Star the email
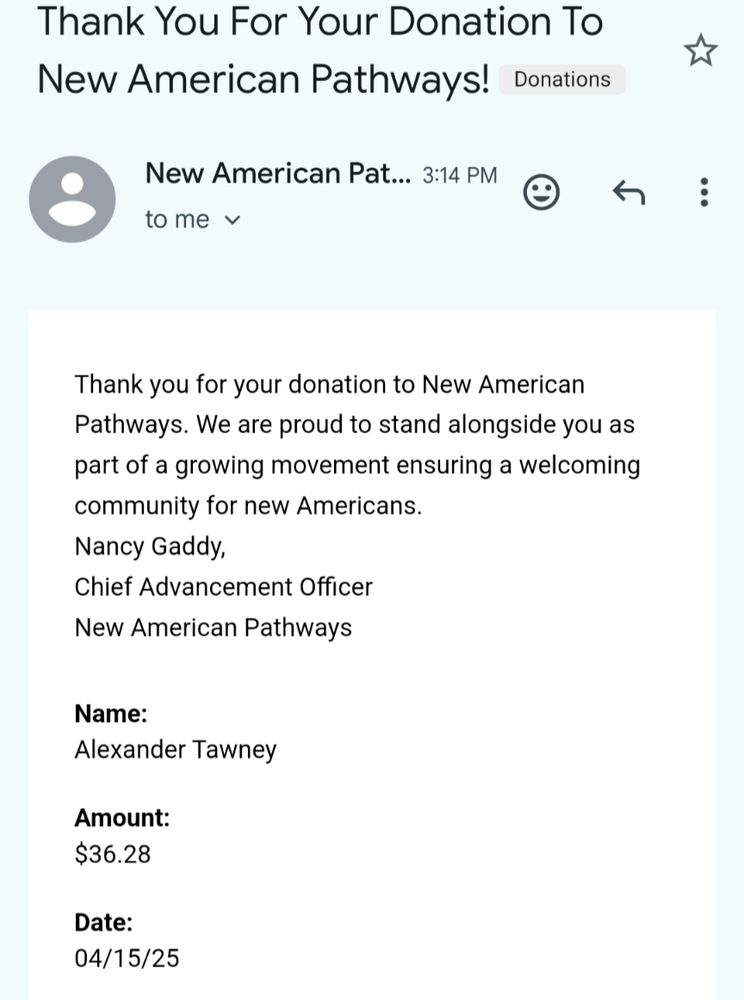This screenshot has width=744, height=1000. [x=698, y=48]
